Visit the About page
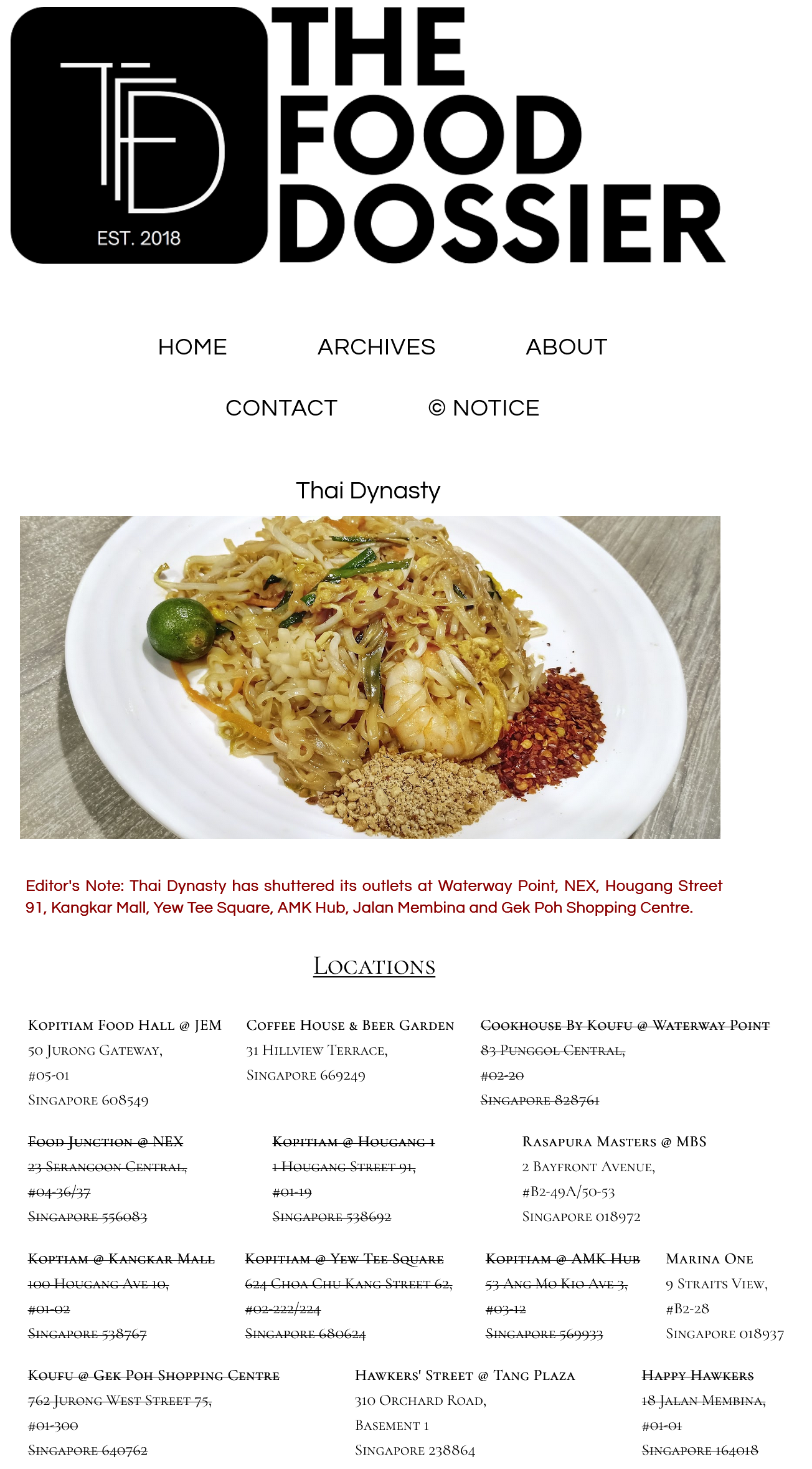The width and height of the screenshot is (812, 1469). pyautogui.click(x=566, y=347)
